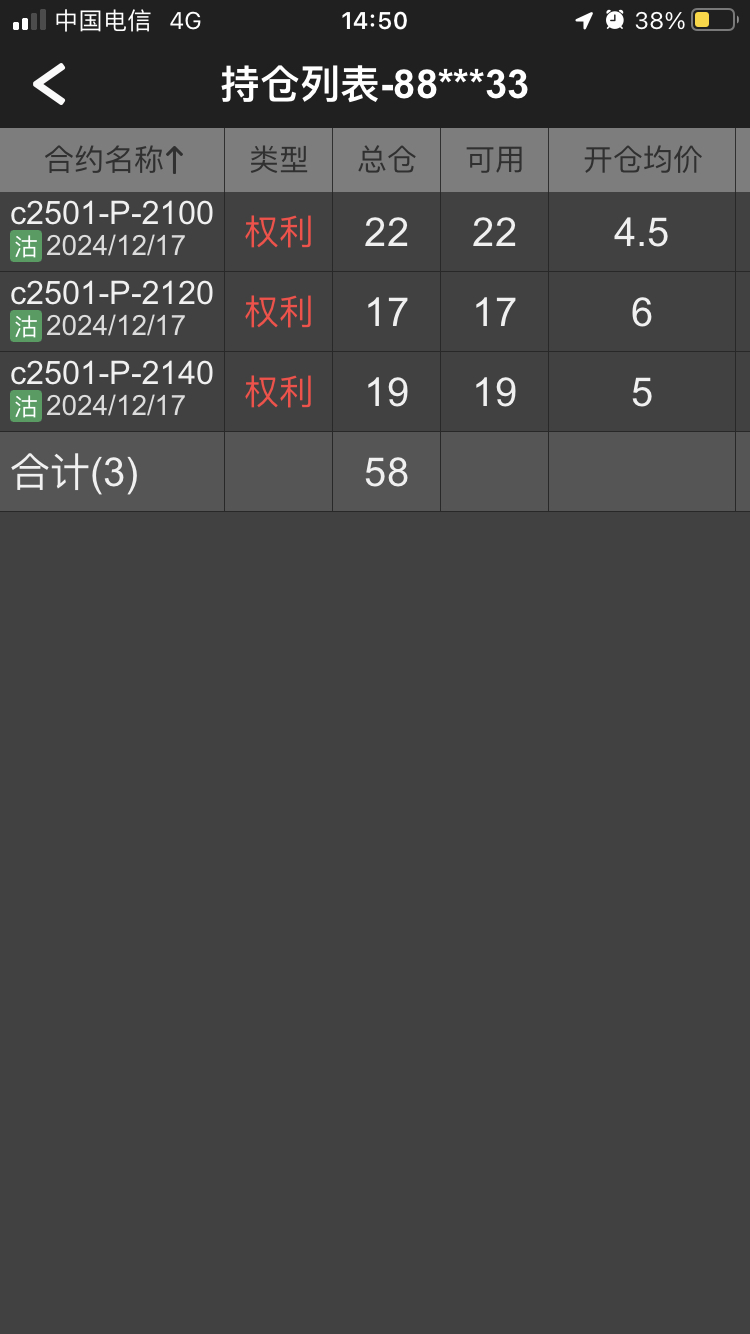The height and width of the screenshot is (1334, 750).
Task: Sort positions by the 可用 column
Action: [494, 160]
